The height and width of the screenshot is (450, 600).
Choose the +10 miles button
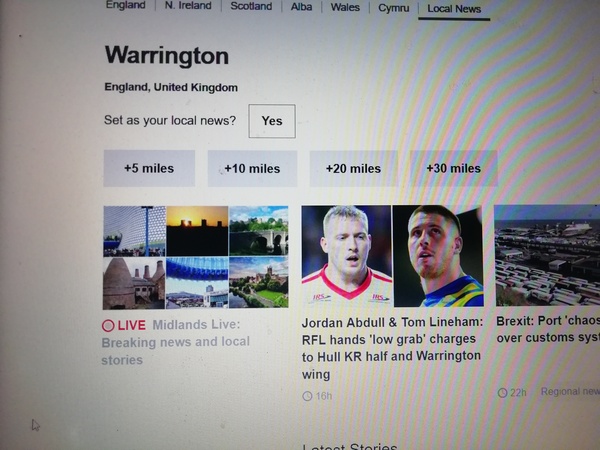click(252, 168)
